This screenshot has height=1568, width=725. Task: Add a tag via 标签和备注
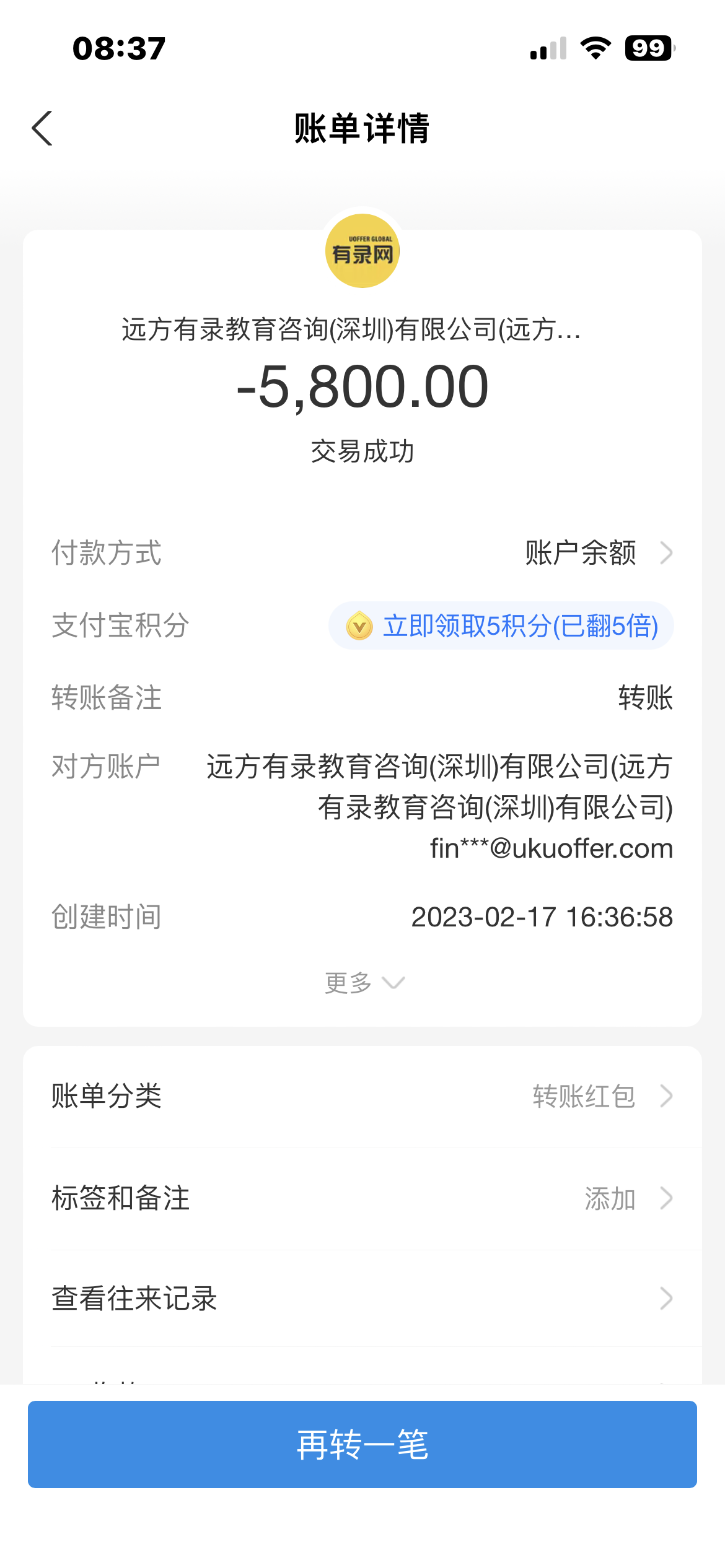click(362, 1198)
